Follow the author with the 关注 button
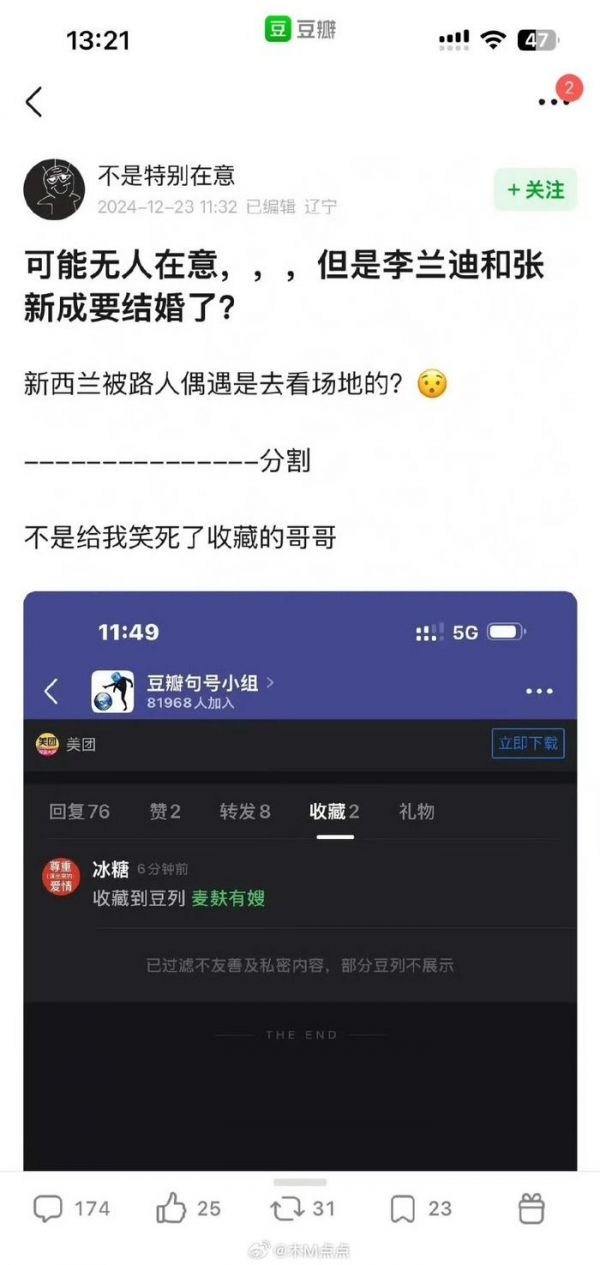The image size is (600, 1265). 535,190
